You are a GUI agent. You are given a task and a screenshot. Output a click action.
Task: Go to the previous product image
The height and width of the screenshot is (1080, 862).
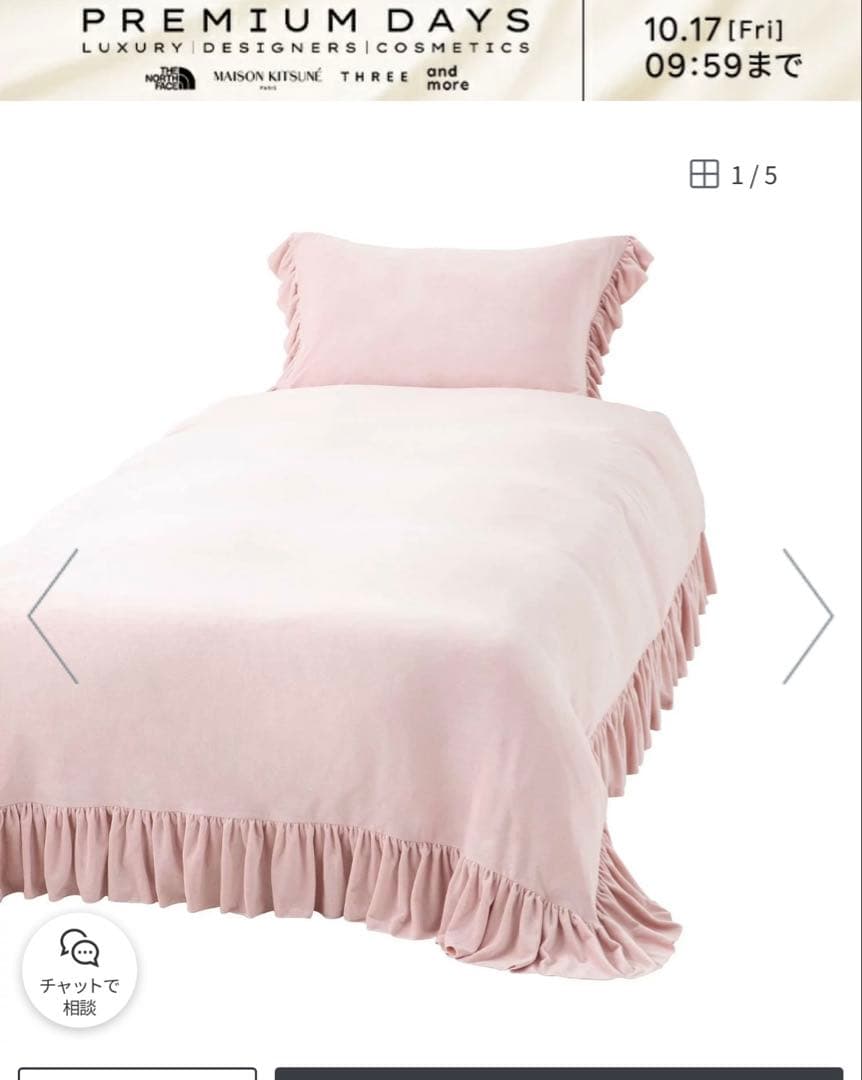coord(54,616)
